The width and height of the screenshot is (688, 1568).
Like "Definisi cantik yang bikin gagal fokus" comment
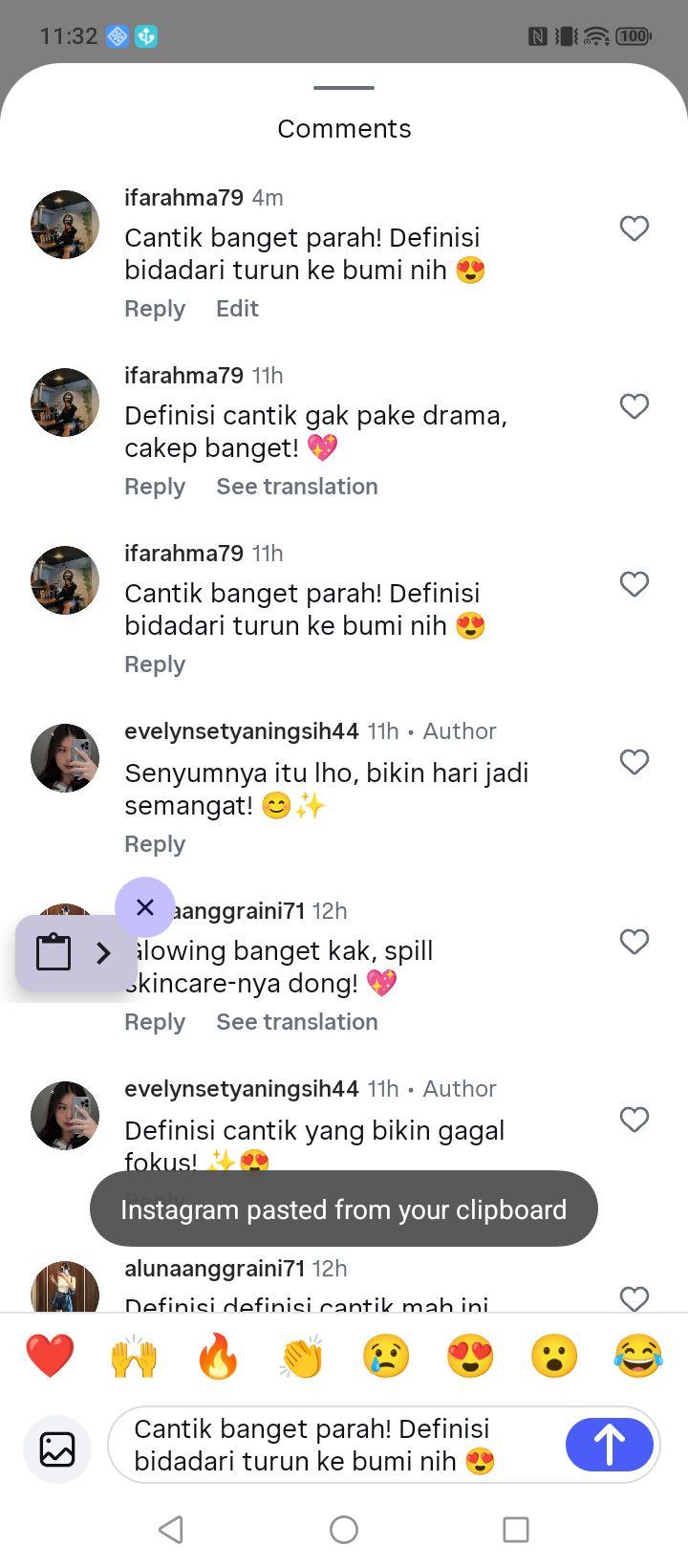634,1120
